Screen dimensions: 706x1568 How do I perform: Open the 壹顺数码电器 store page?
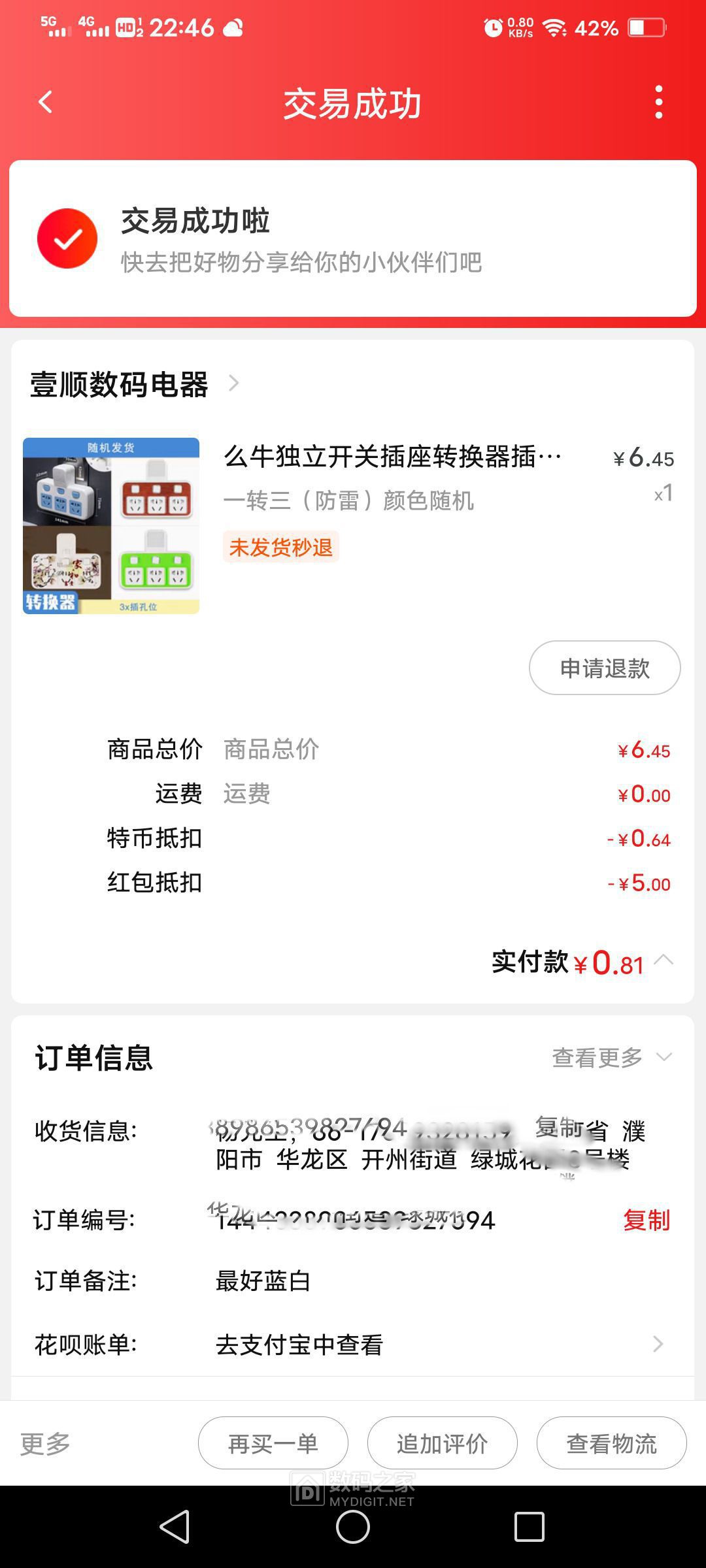coord(134,384)
